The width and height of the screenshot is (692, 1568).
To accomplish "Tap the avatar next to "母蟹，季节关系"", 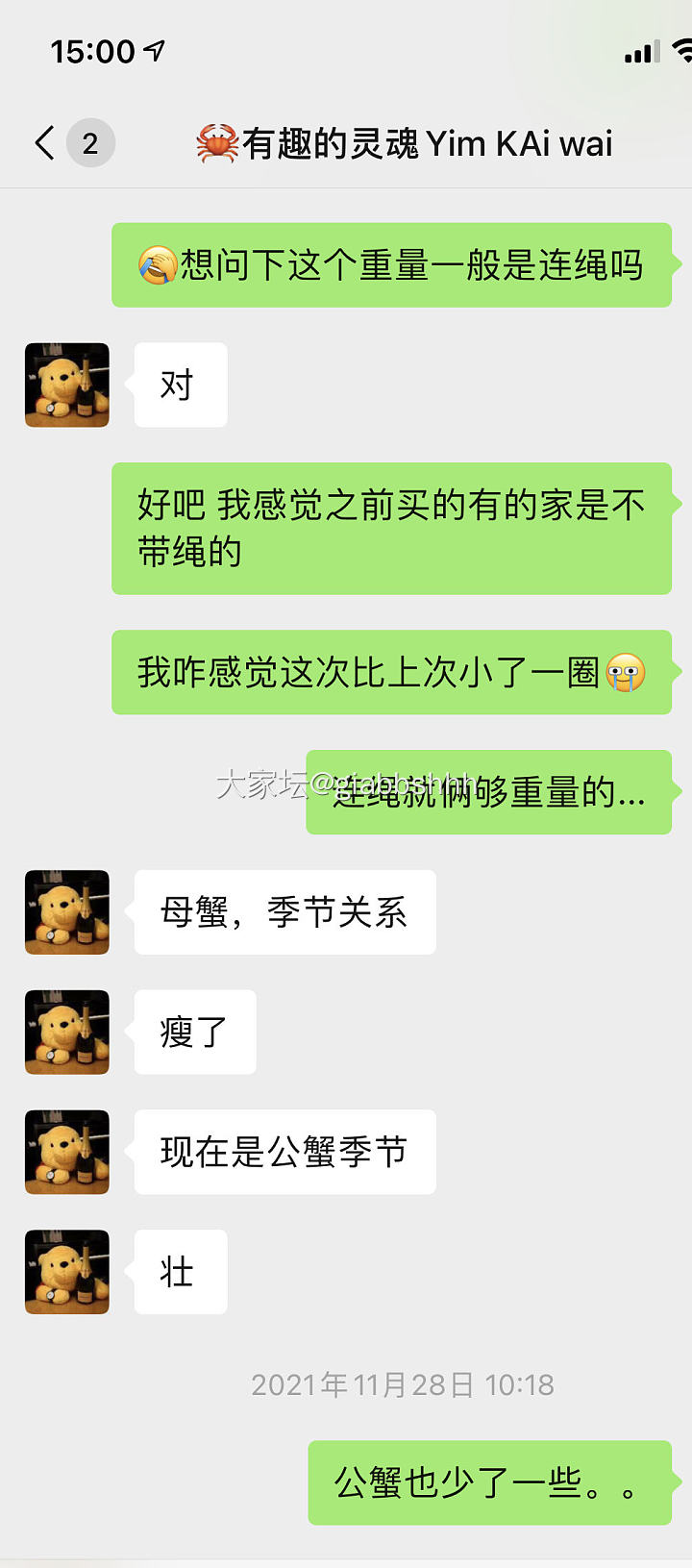I will 66,911.
